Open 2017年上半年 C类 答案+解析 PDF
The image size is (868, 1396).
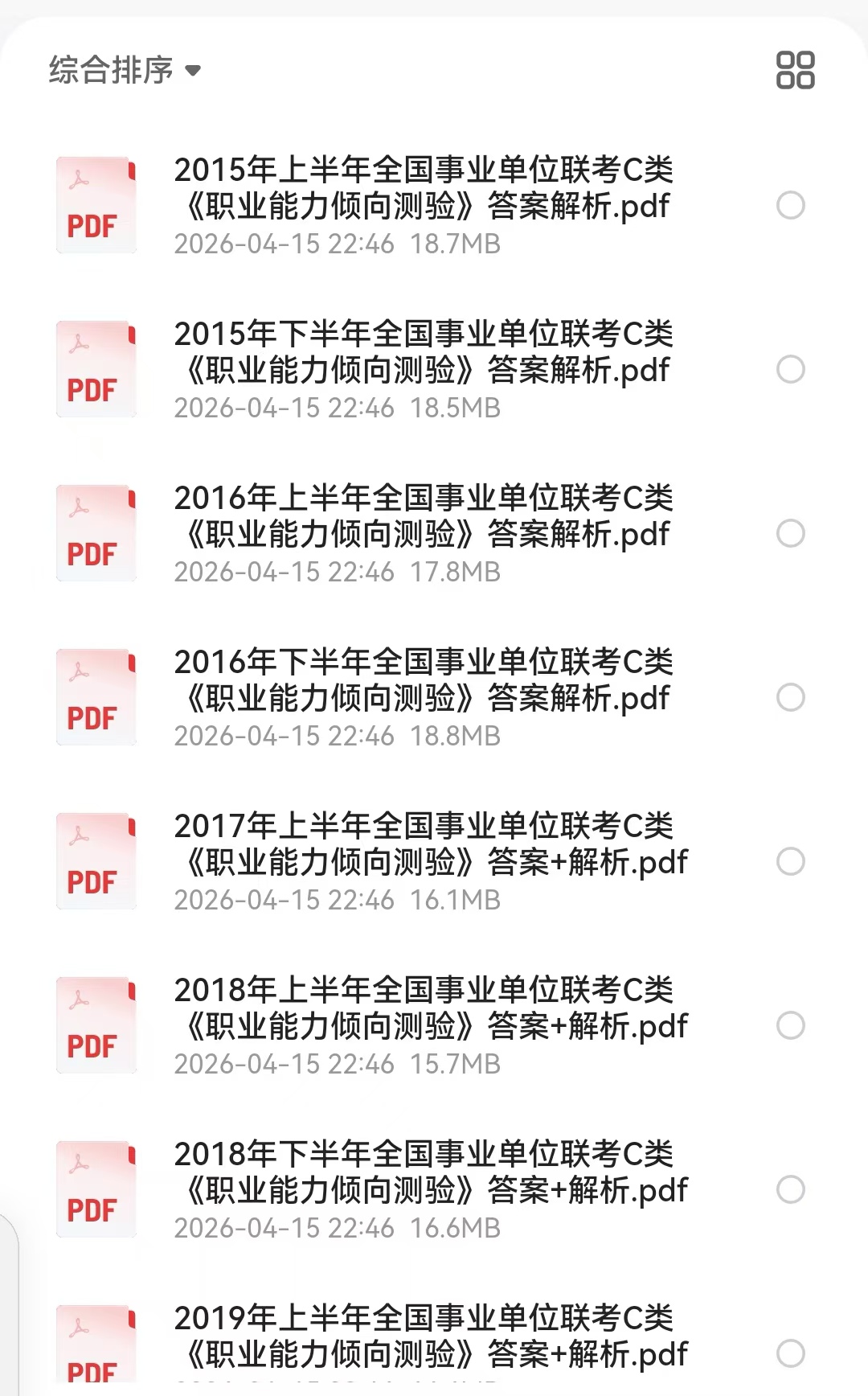click(431, 844)
